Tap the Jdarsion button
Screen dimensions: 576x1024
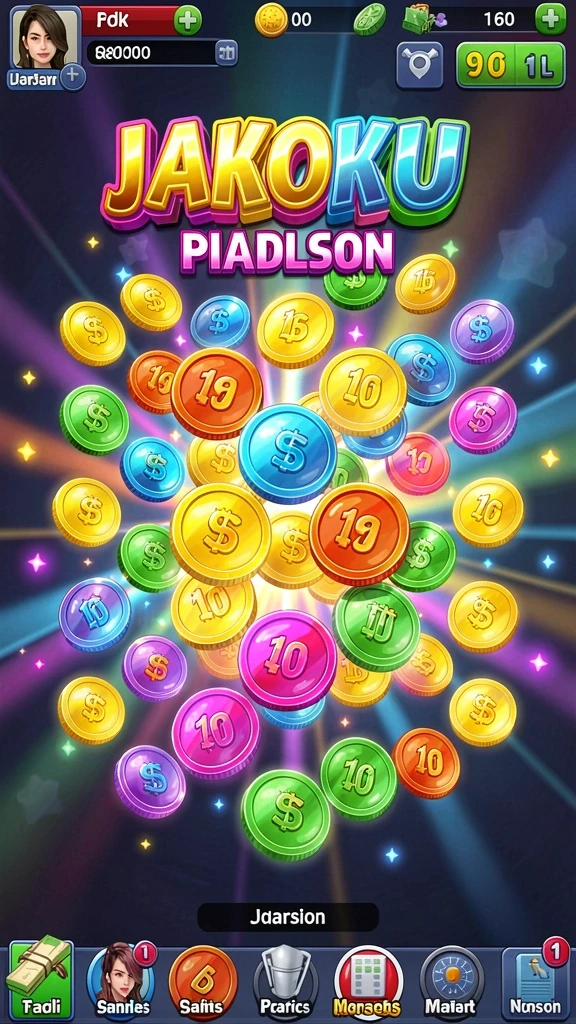point(287,917)
